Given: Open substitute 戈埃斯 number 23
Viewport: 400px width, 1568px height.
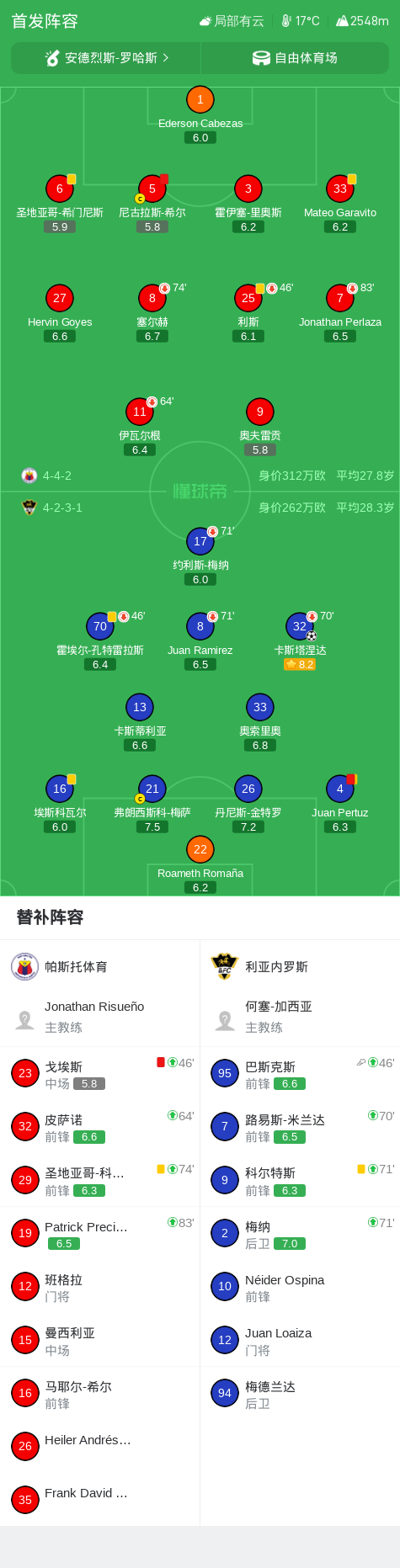Looking at the screenshot, I should coord(100,1073).
